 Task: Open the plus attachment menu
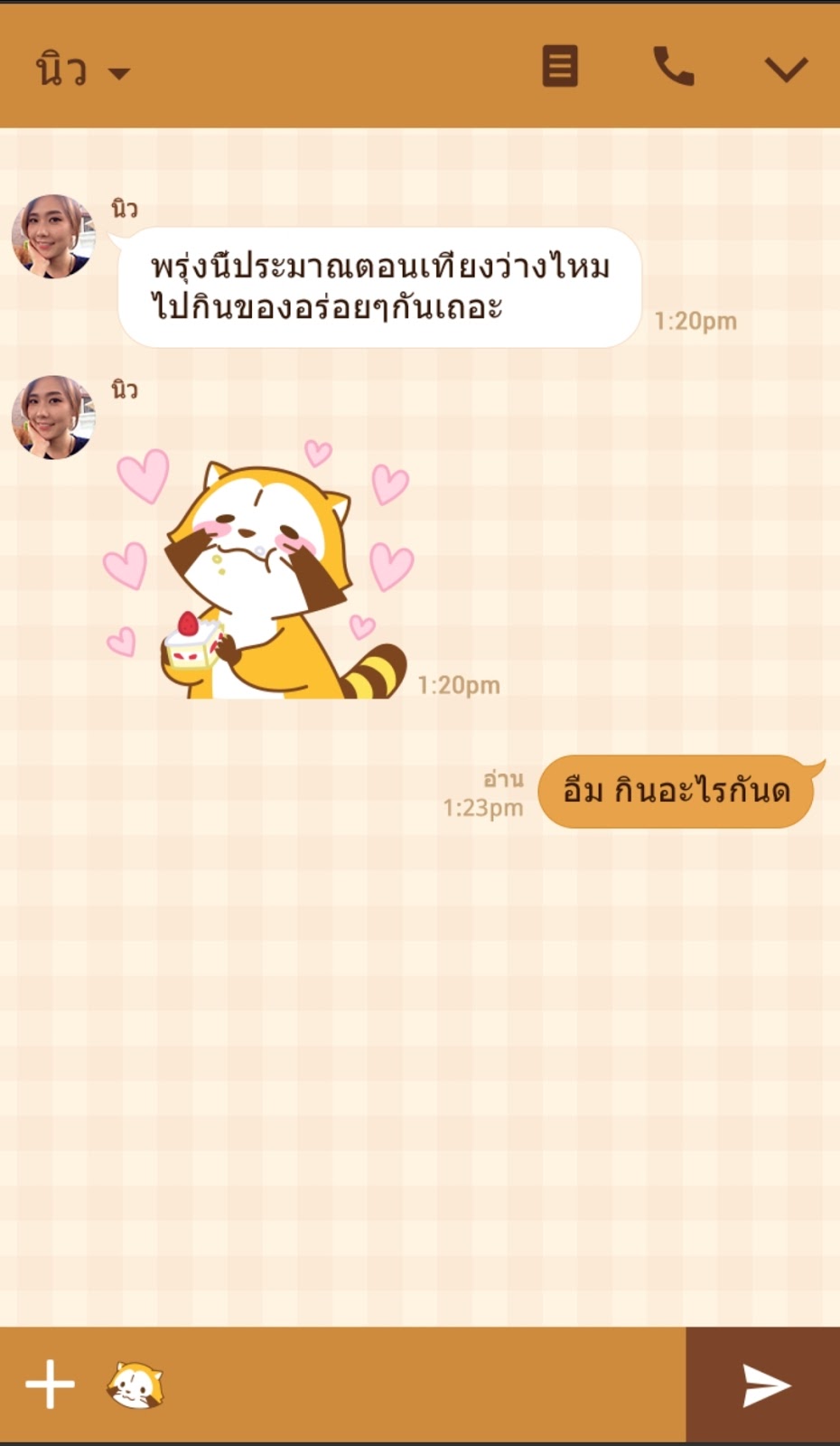point(50,1385)
